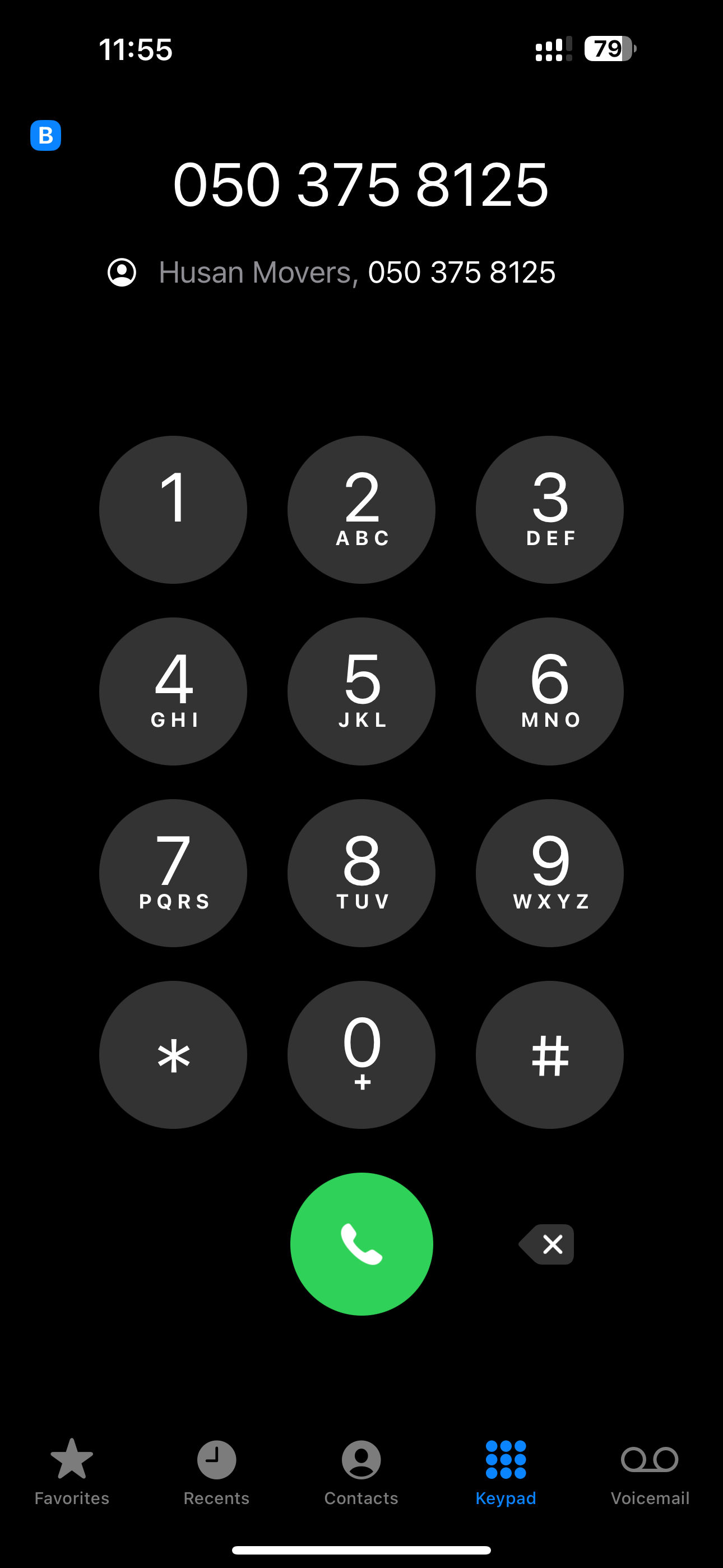Dial digit 7 PQRS
This screenshot has height=1568, width=723.
(x=173, y=873)
